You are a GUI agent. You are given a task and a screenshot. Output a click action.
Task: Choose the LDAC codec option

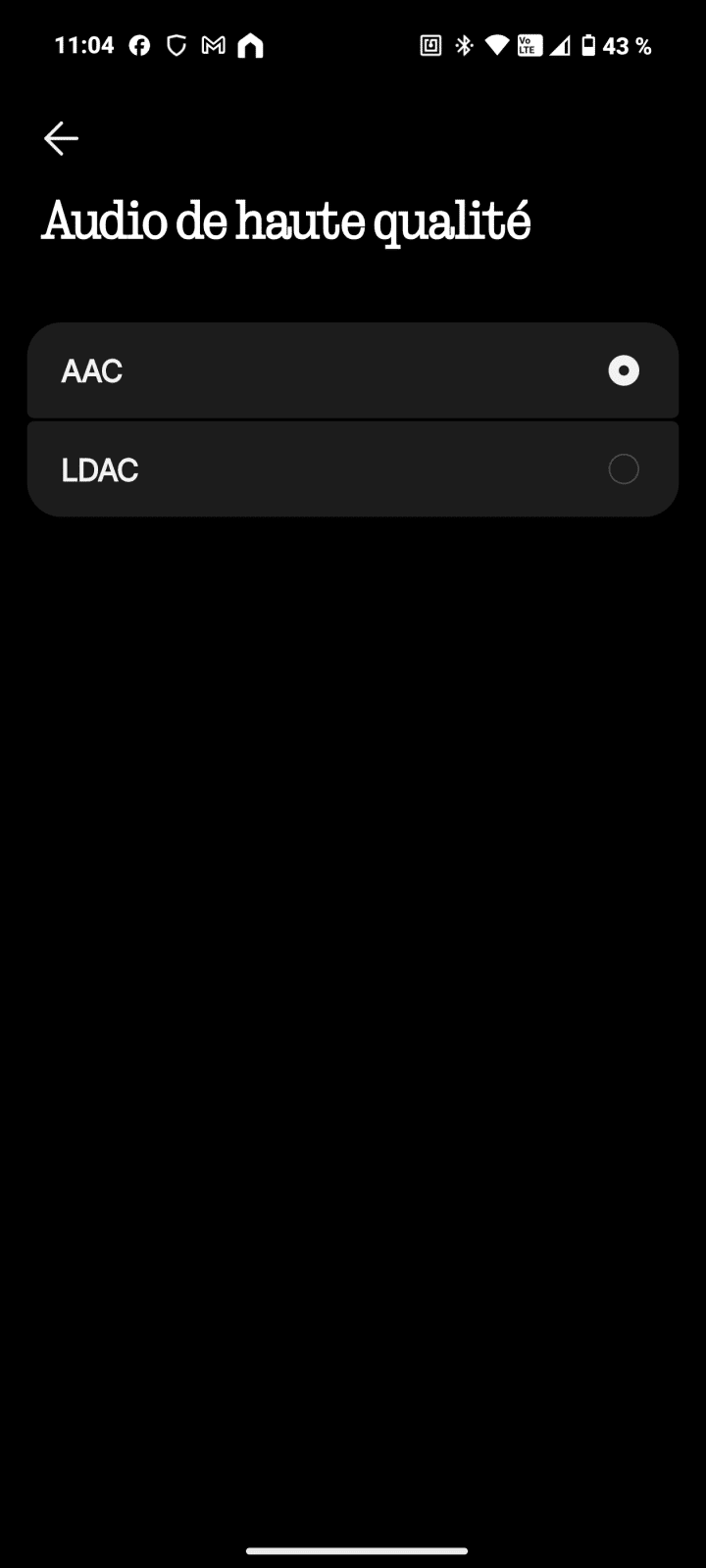(x=353, y=469)
